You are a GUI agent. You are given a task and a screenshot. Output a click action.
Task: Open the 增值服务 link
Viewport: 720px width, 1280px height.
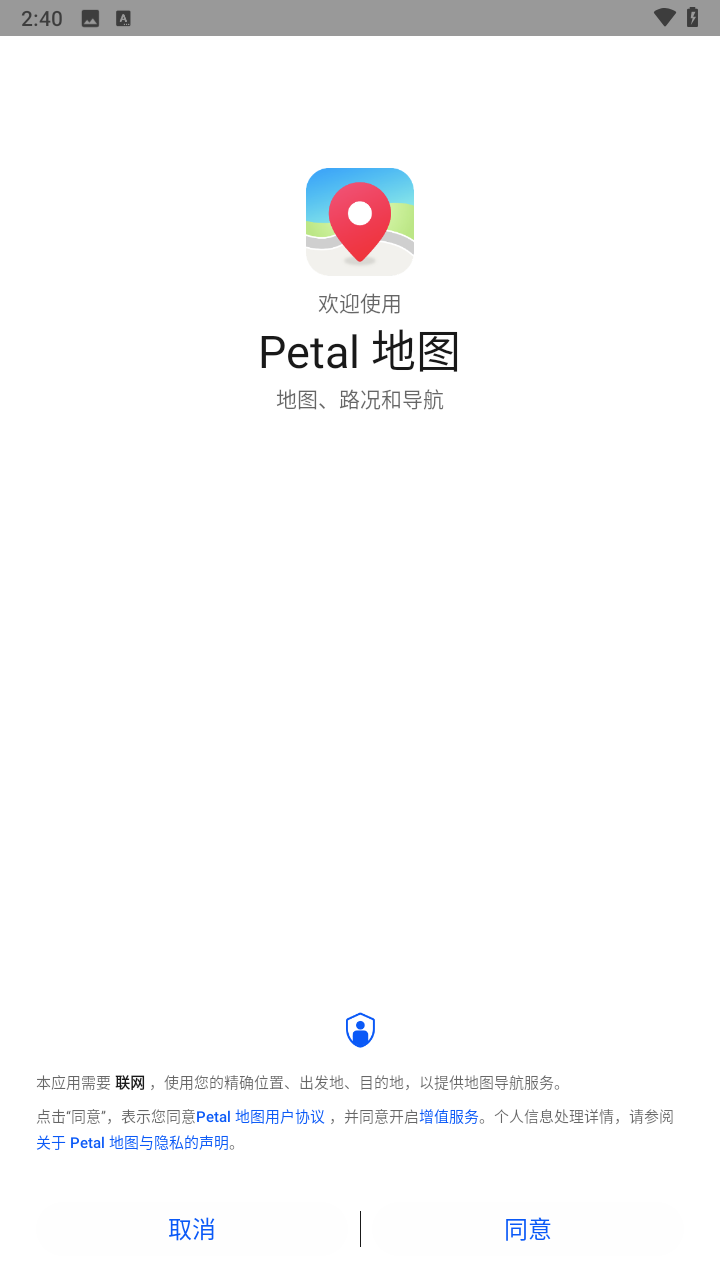coord(449,1116)
